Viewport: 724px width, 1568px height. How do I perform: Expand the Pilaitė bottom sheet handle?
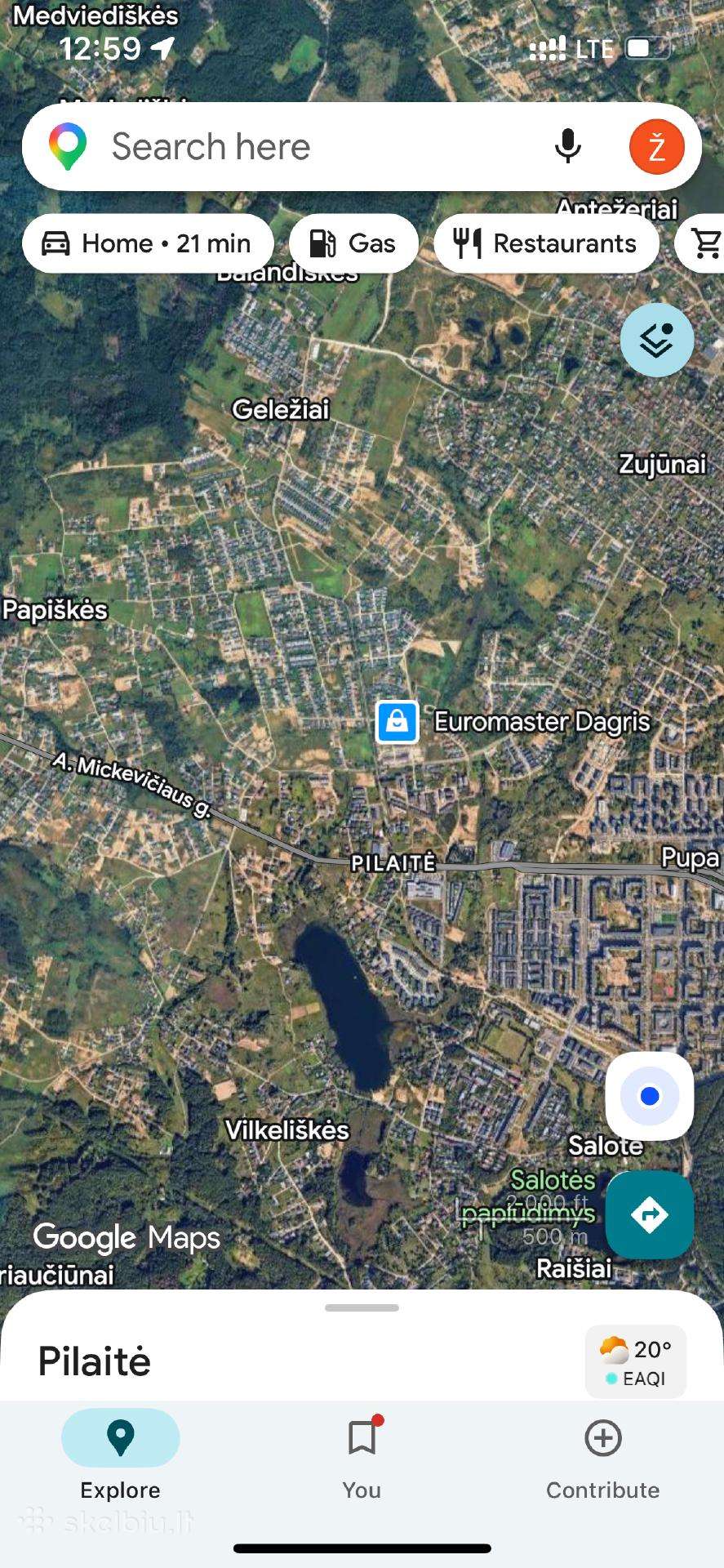coord(362,1307)
